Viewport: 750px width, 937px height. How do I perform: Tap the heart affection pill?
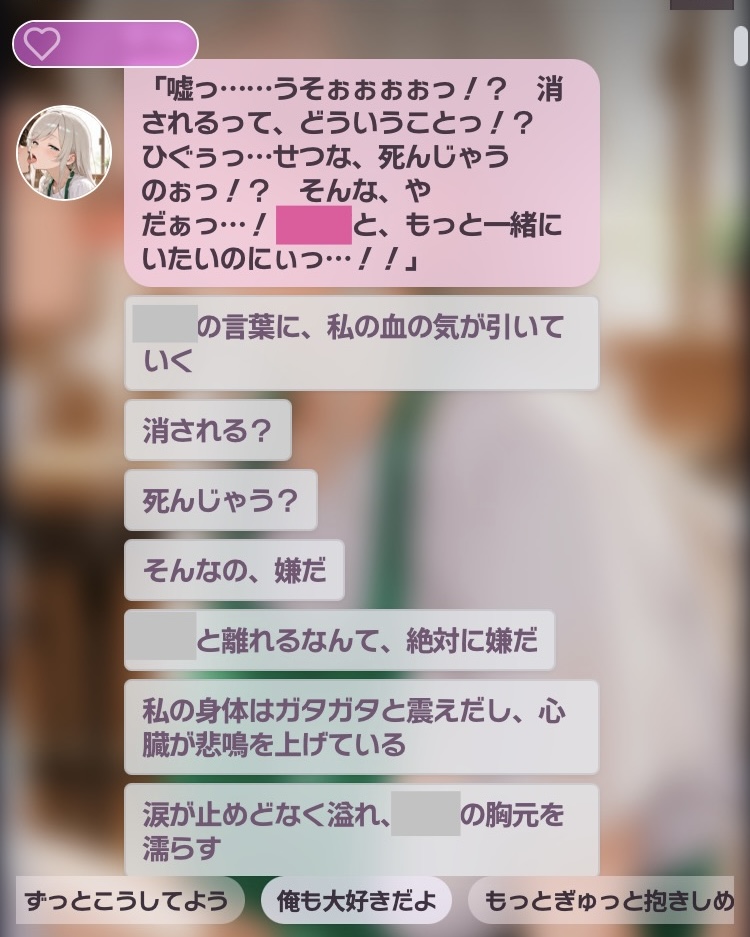coord(105,43)
